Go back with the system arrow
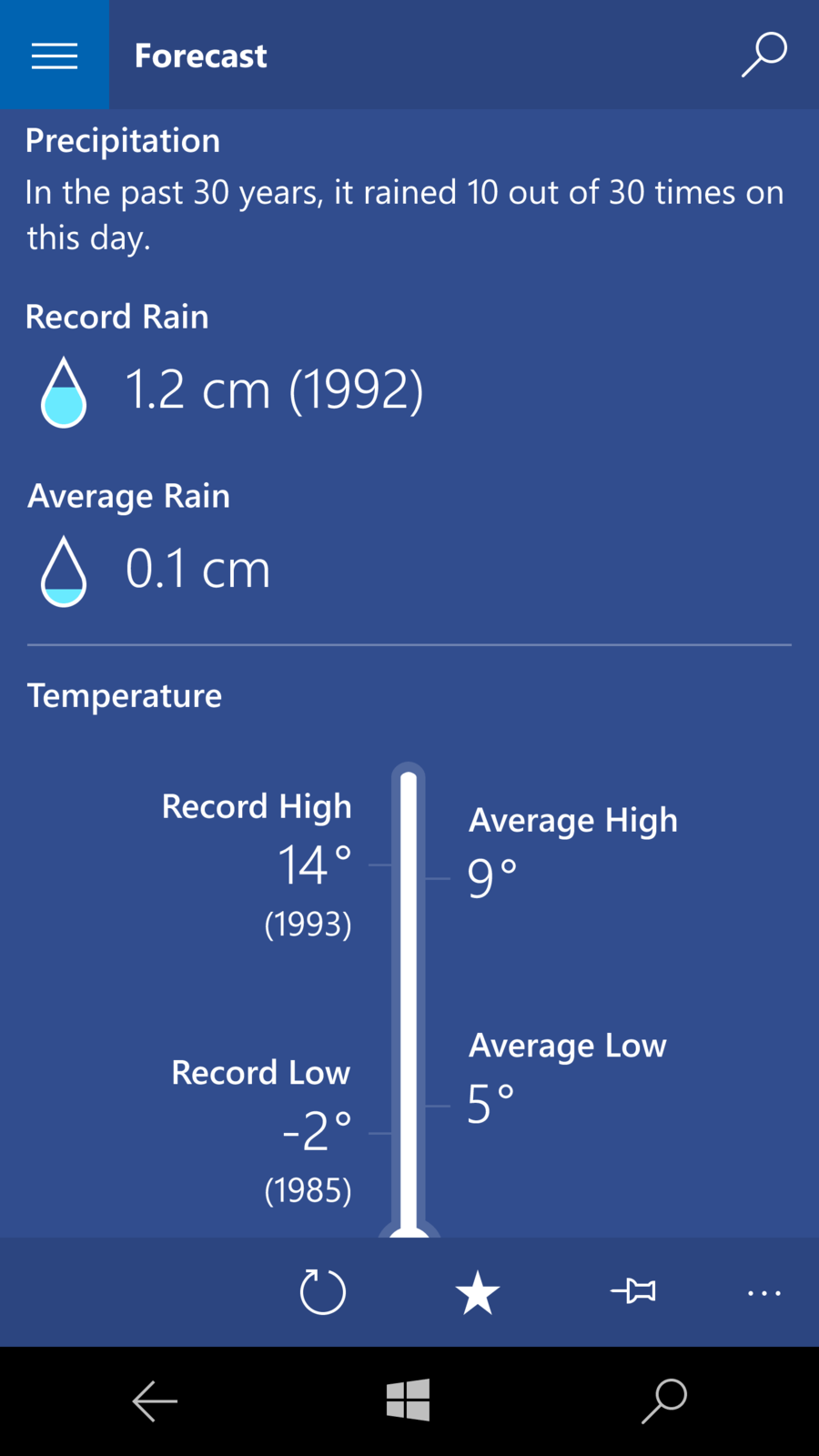The width and height of the screenshot is (819, 1456). point(155,1401)
